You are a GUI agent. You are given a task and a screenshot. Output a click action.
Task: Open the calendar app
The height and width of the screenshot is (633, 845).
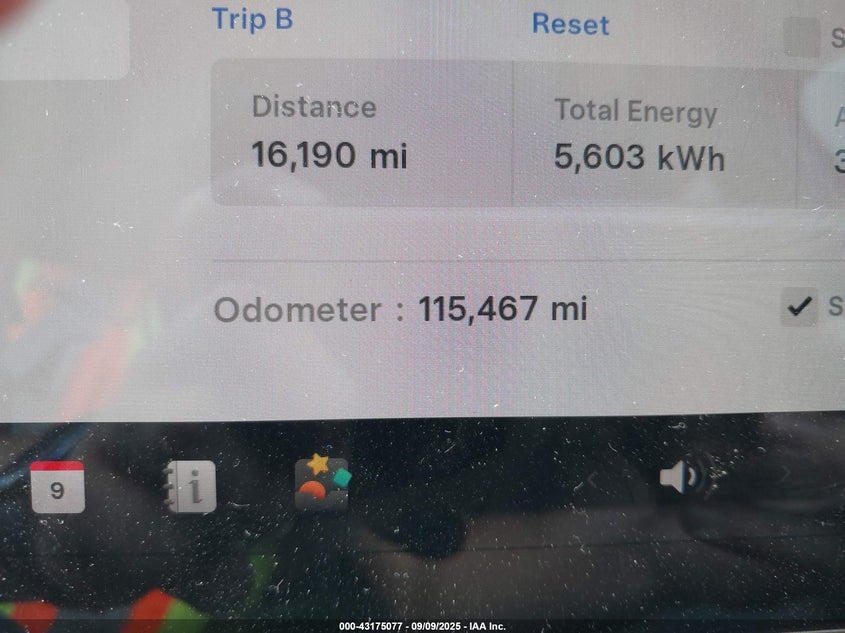coord(57,487)
